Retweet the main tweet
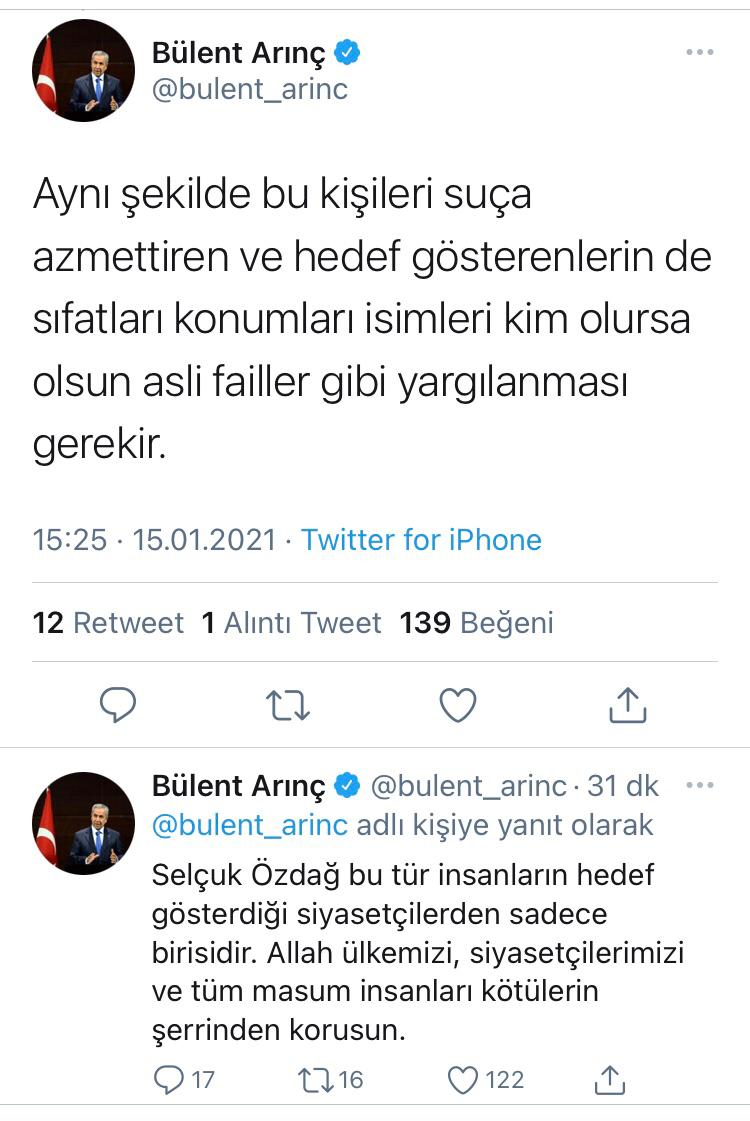750x1121 pixels. point(288,705)
